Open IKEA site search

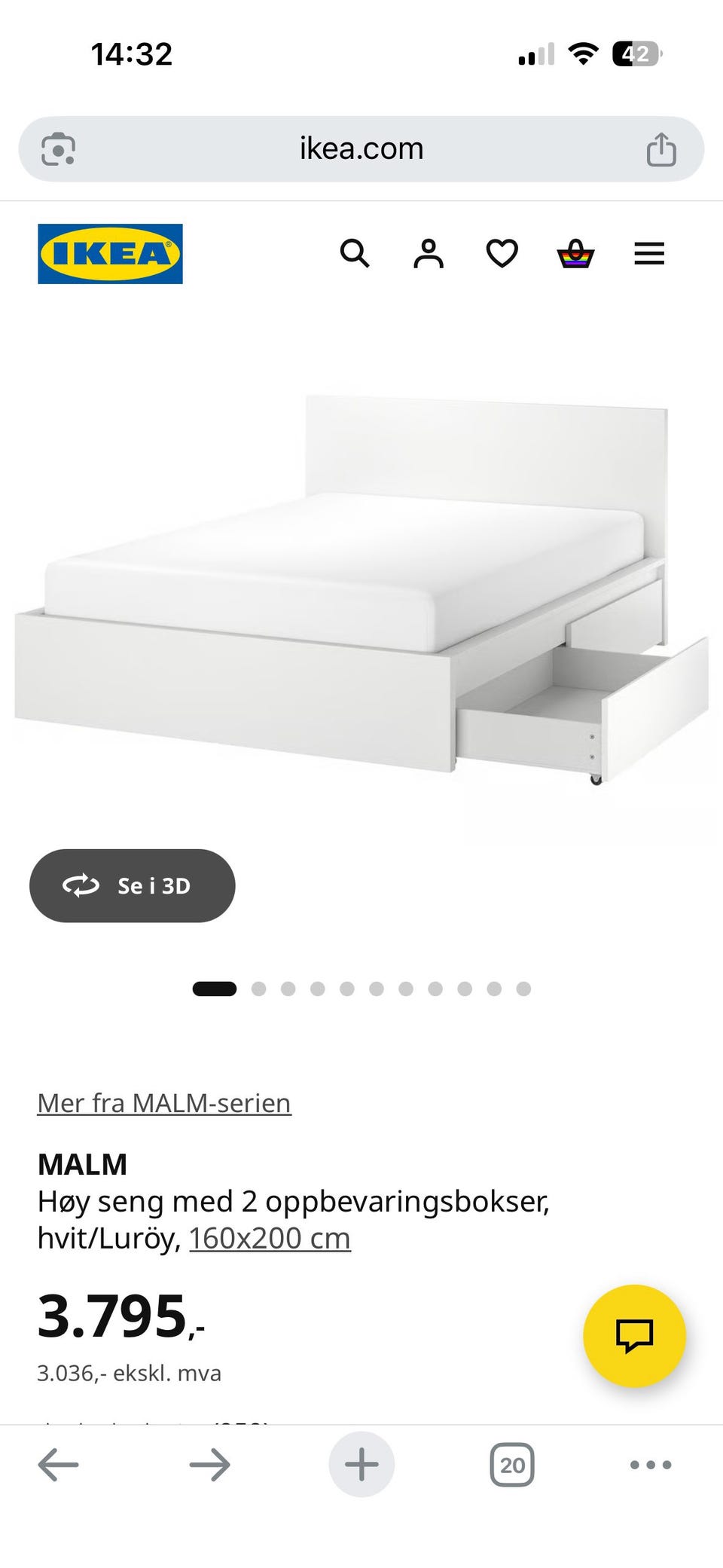[355, 254]
